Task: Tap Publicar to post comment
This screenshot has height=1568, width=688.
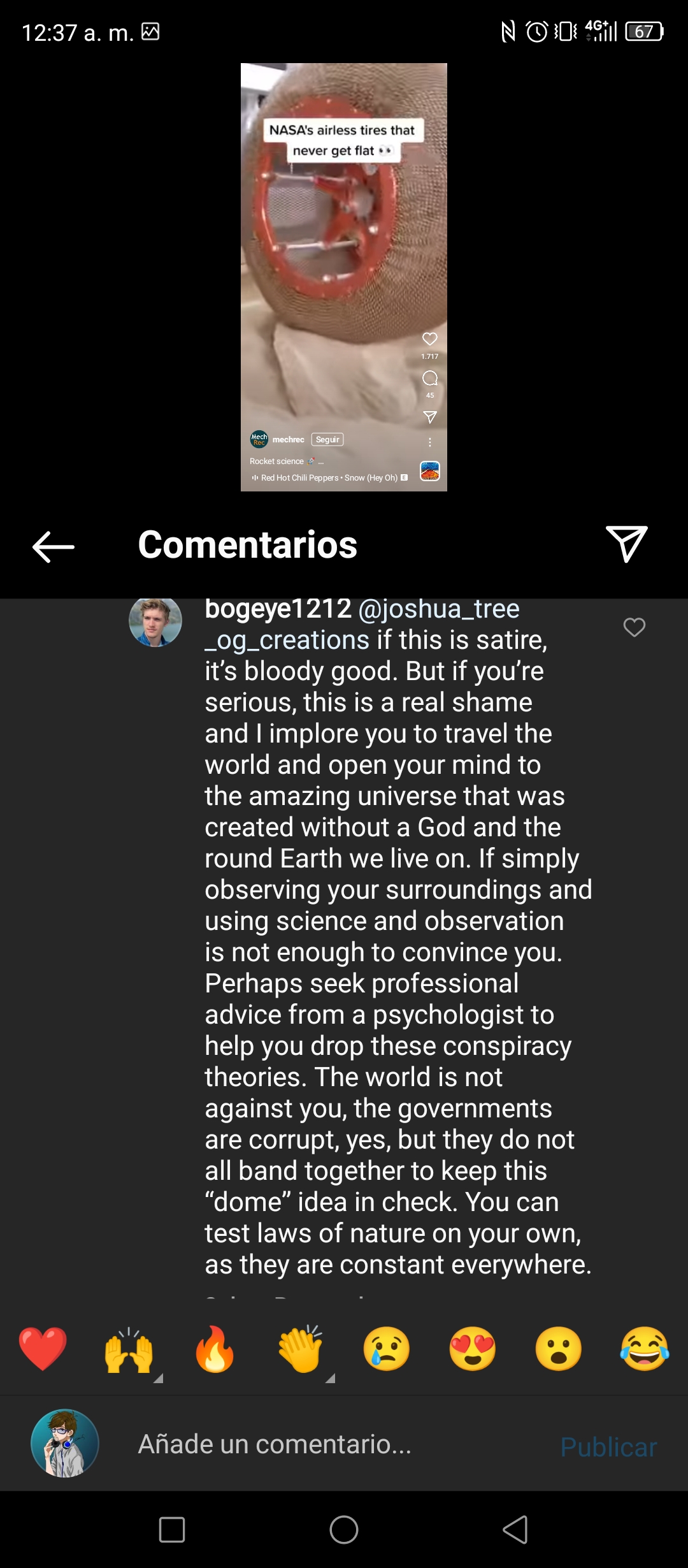Action: [x=608, y=1446]
